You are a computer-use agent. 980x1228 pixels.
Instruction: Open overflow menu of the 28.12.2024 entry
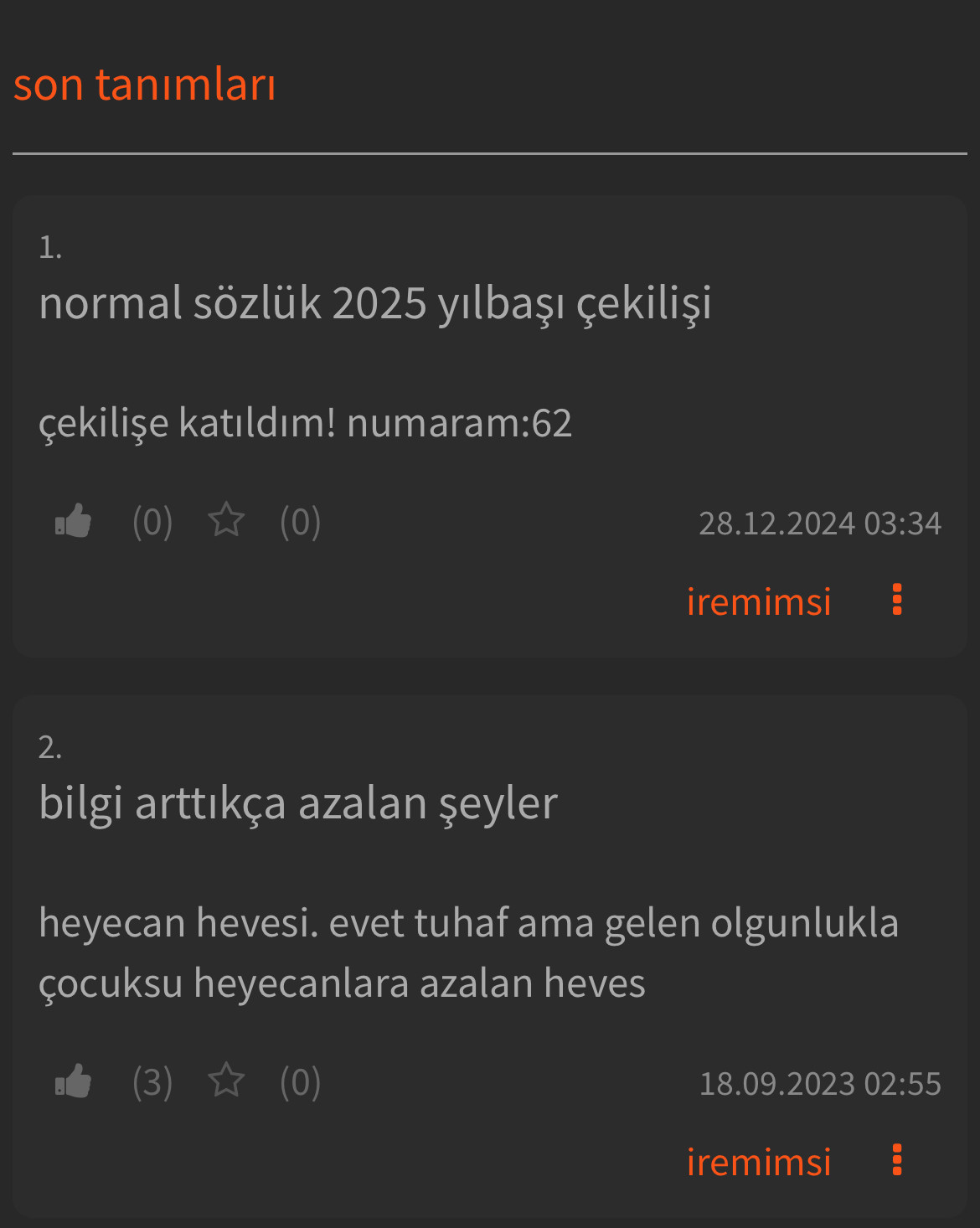click(x=897, y=600)
